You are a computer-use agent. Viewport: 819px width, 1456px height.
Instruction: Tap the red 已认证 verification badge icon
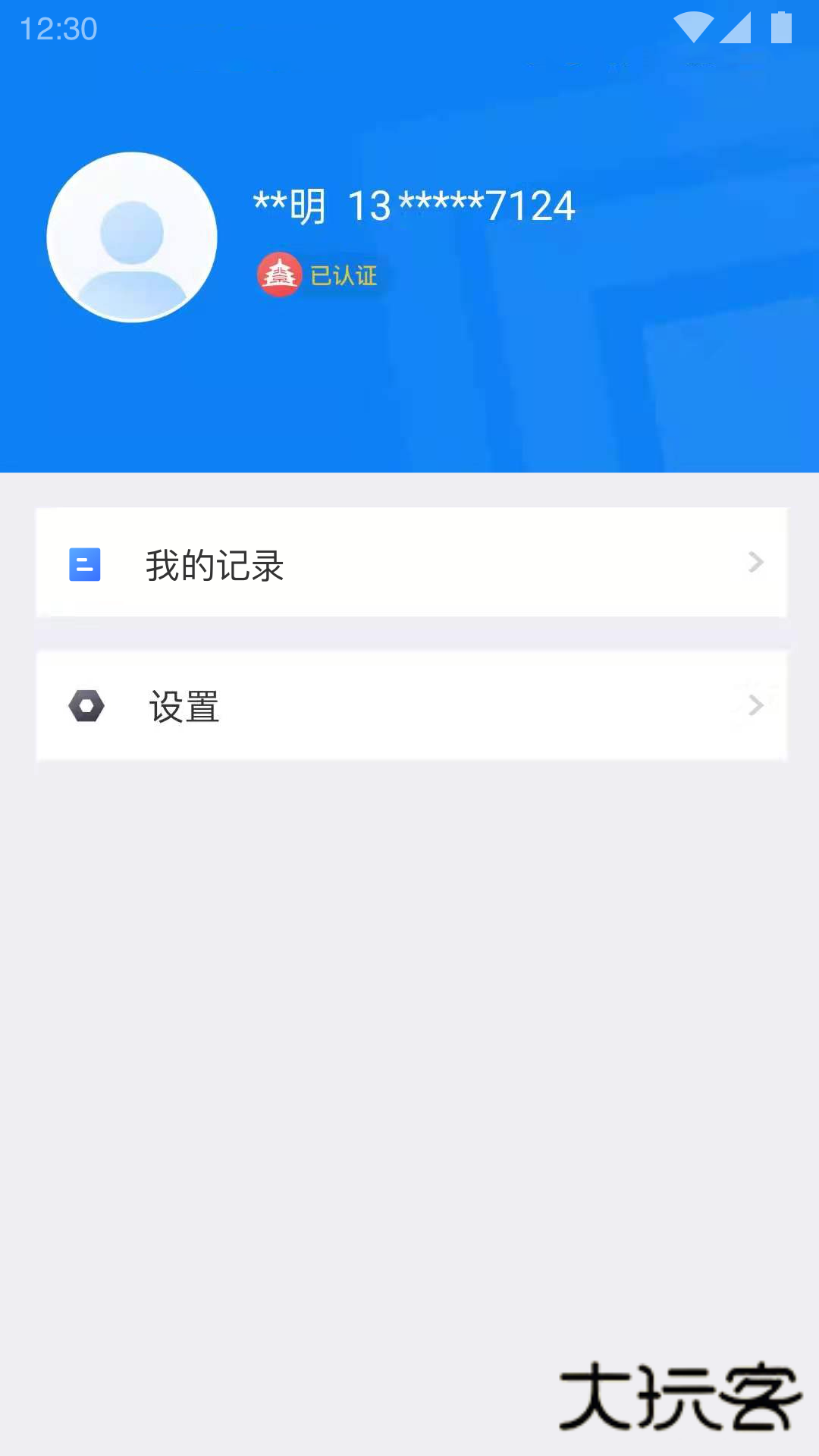(x=278, y=276)
